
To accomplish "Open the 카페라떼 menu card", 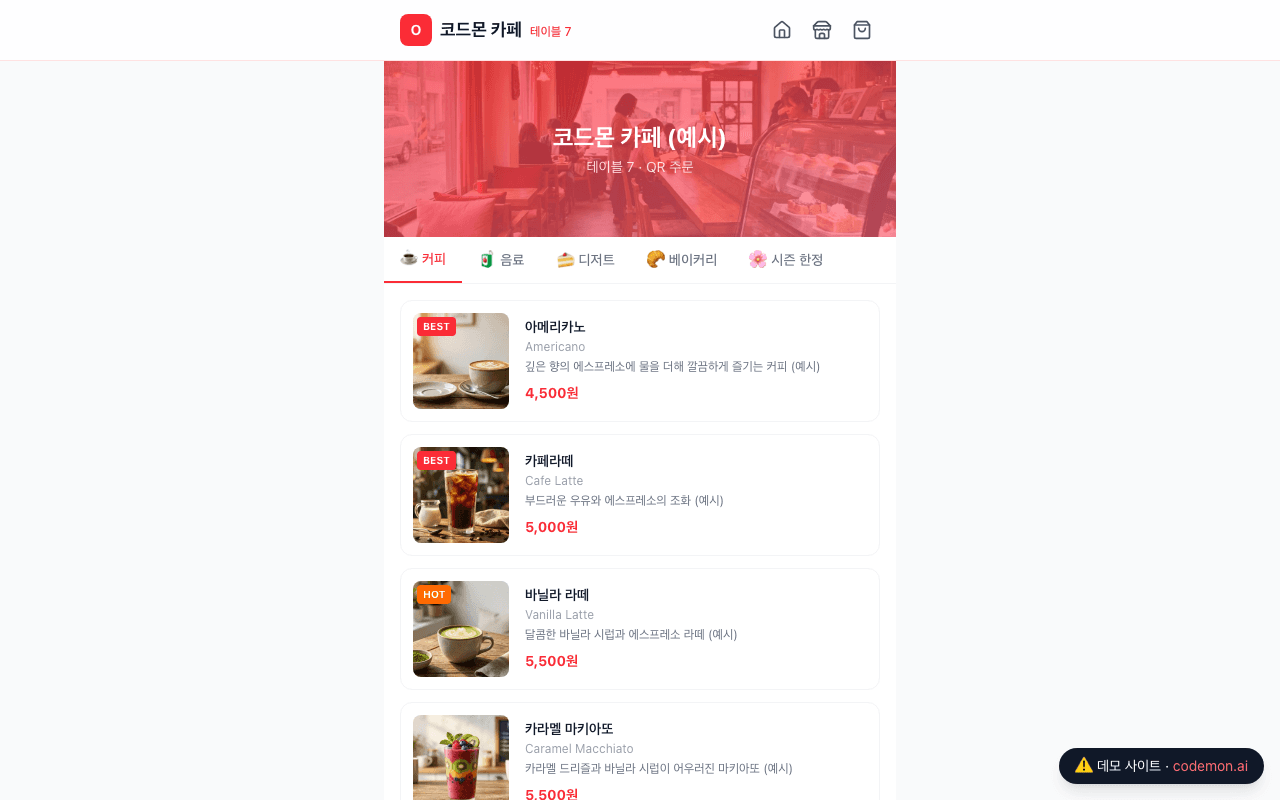I will [640, 495].
